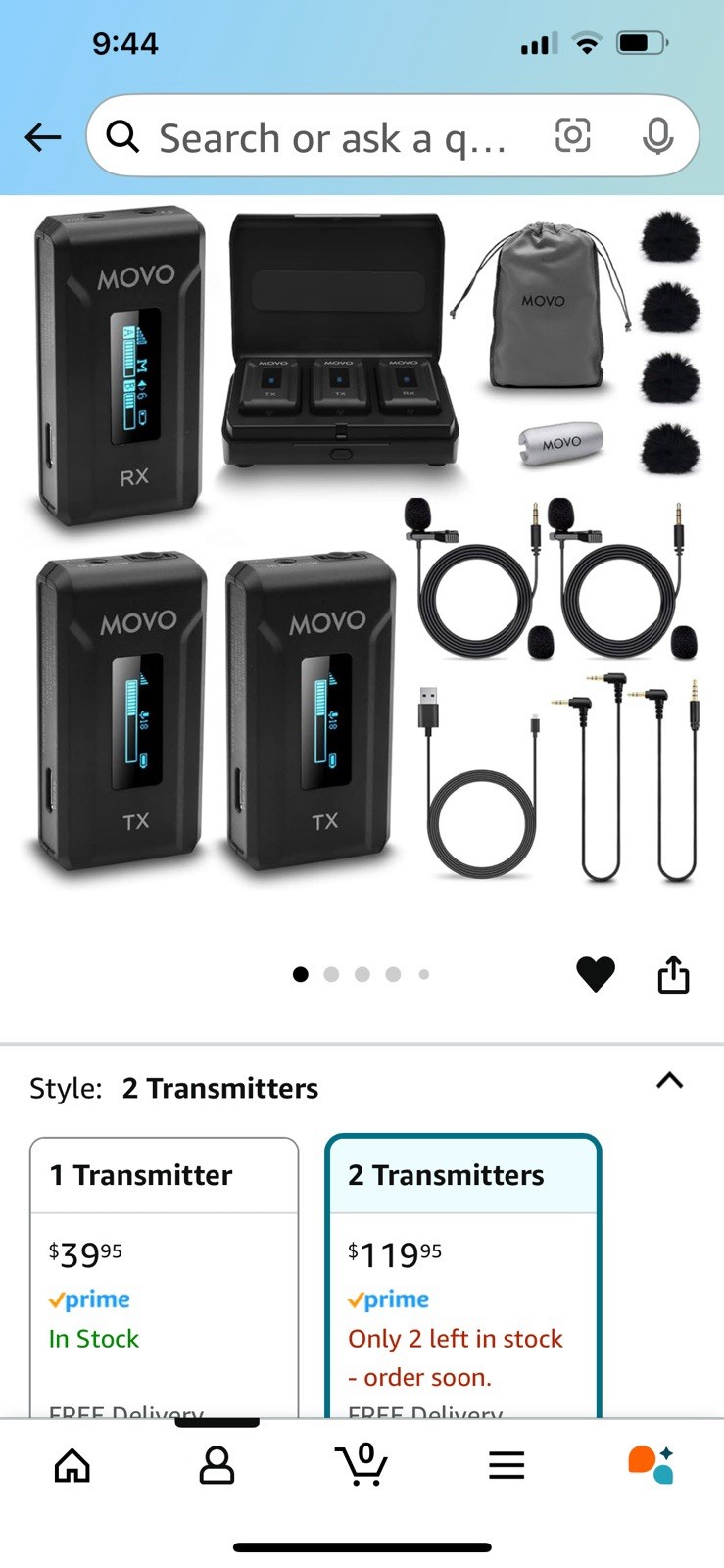Screen dimensions: 724x1568
Task: Add product to list with heart icon
Action: [596, 974]
